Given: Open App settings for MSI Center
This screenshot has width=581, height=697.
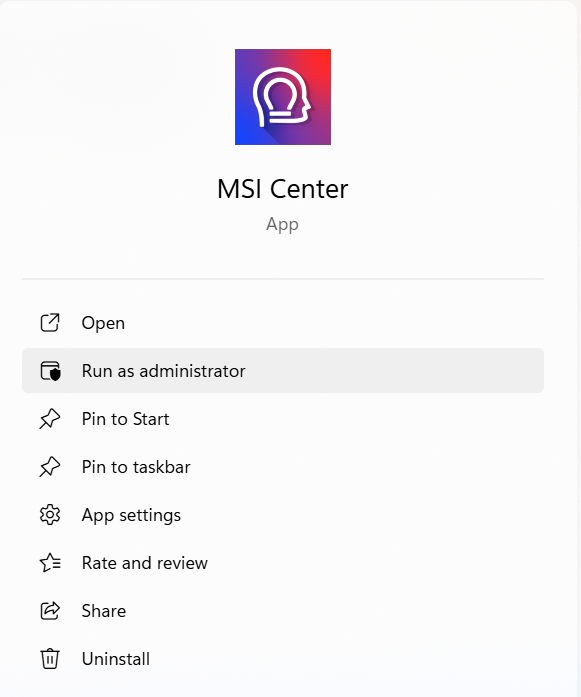Looking at the screenshot, I should 283,515.
